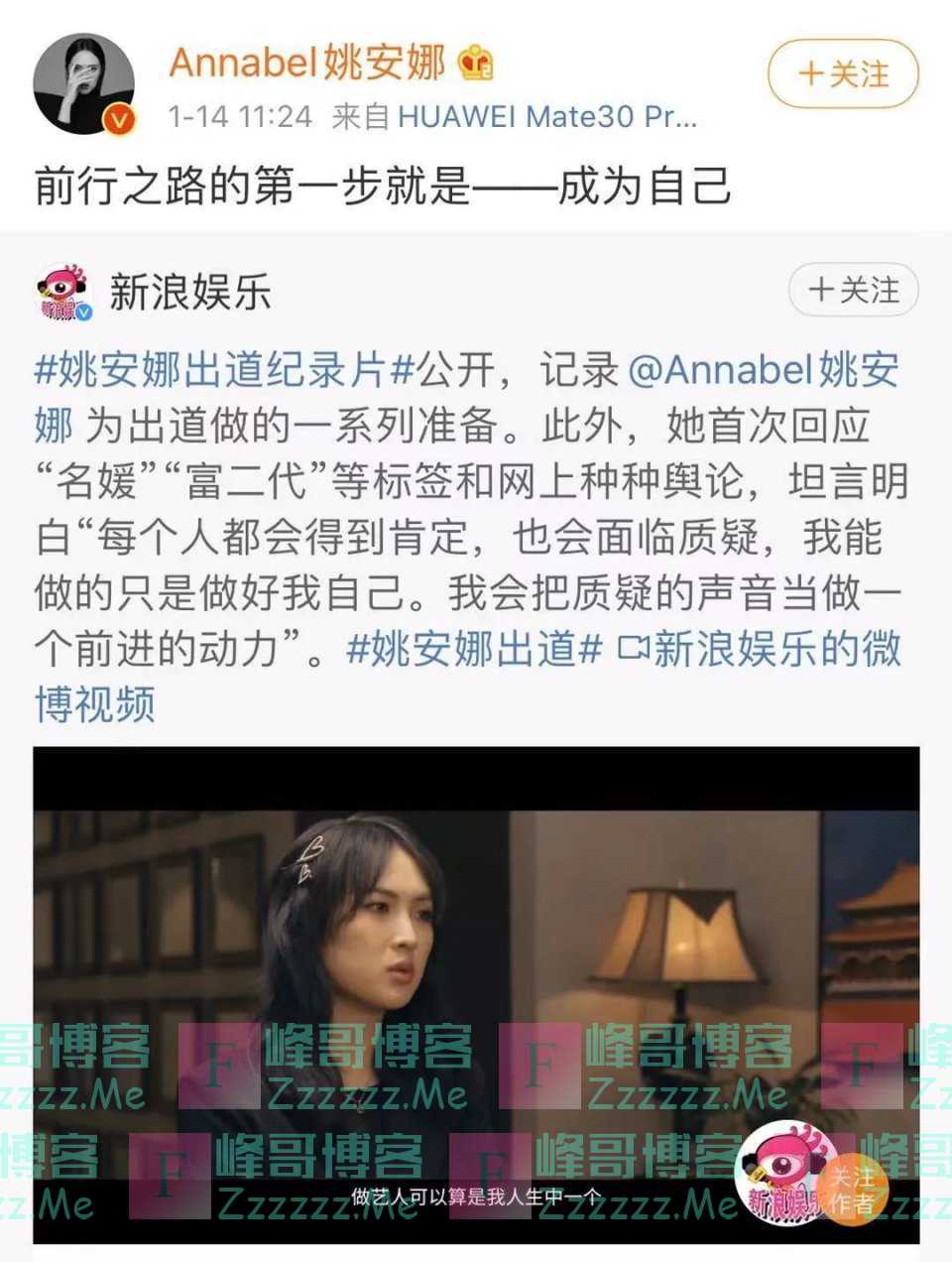Open the Annabel姚安娜 username link
Viewport: 952px width, 1262px height.
[x=307, y=63]
